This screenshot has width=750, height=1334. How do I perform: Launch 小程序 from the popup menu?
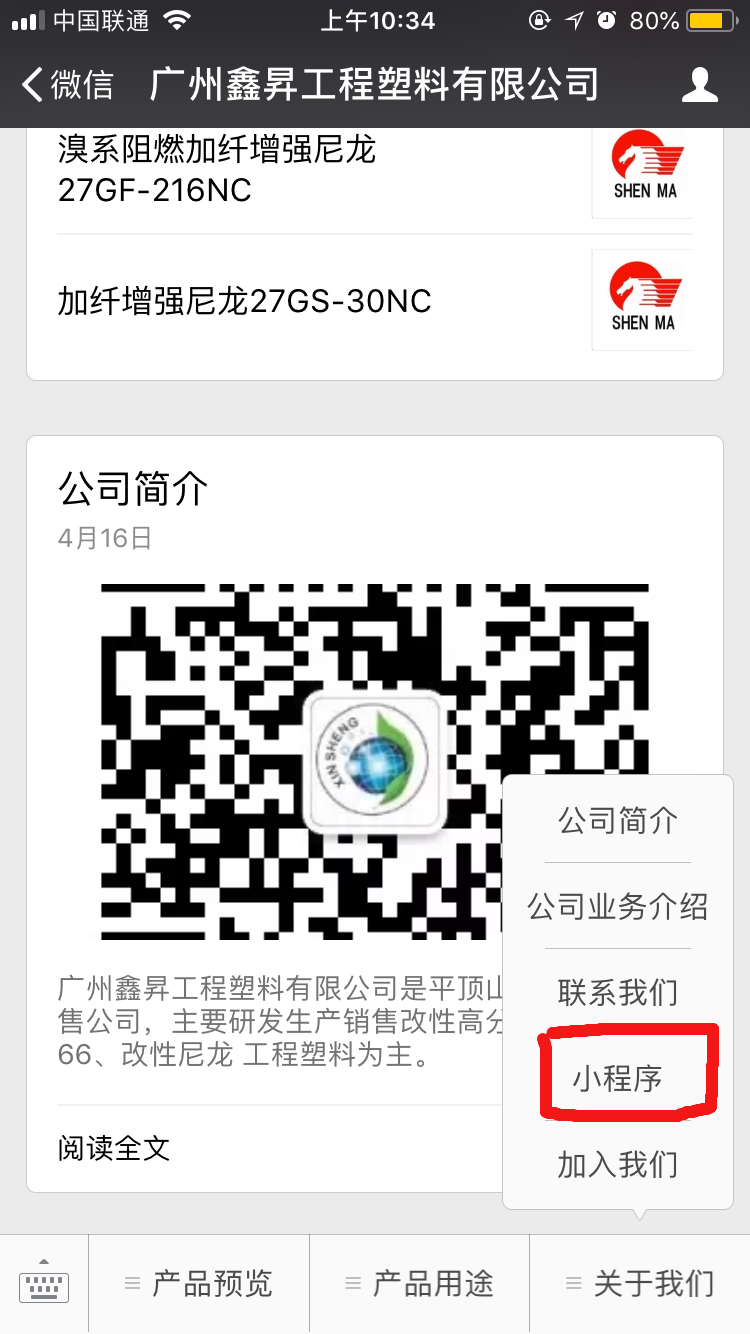coord(618,1080)
